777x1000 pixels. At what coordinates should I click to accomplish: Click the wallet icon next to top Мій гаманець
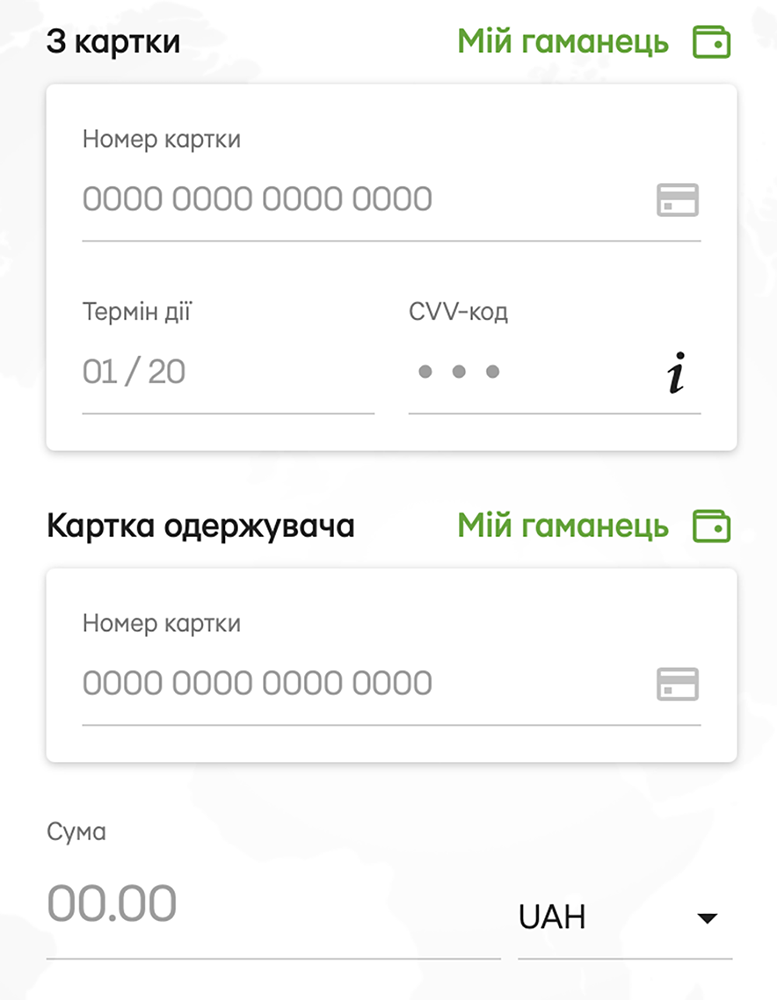(x=714, y=41)
